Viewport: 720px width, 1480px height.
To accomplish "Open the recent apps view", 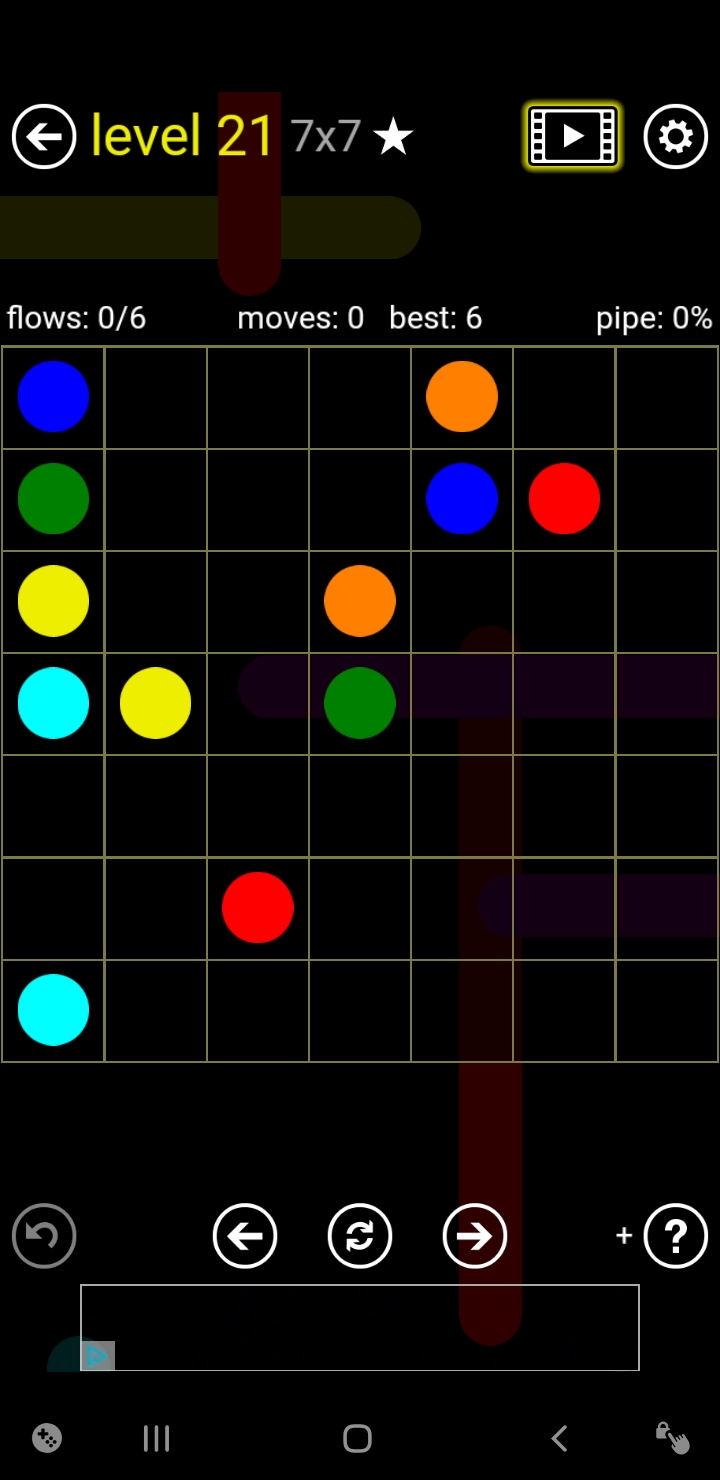I will pos(156,1439).
